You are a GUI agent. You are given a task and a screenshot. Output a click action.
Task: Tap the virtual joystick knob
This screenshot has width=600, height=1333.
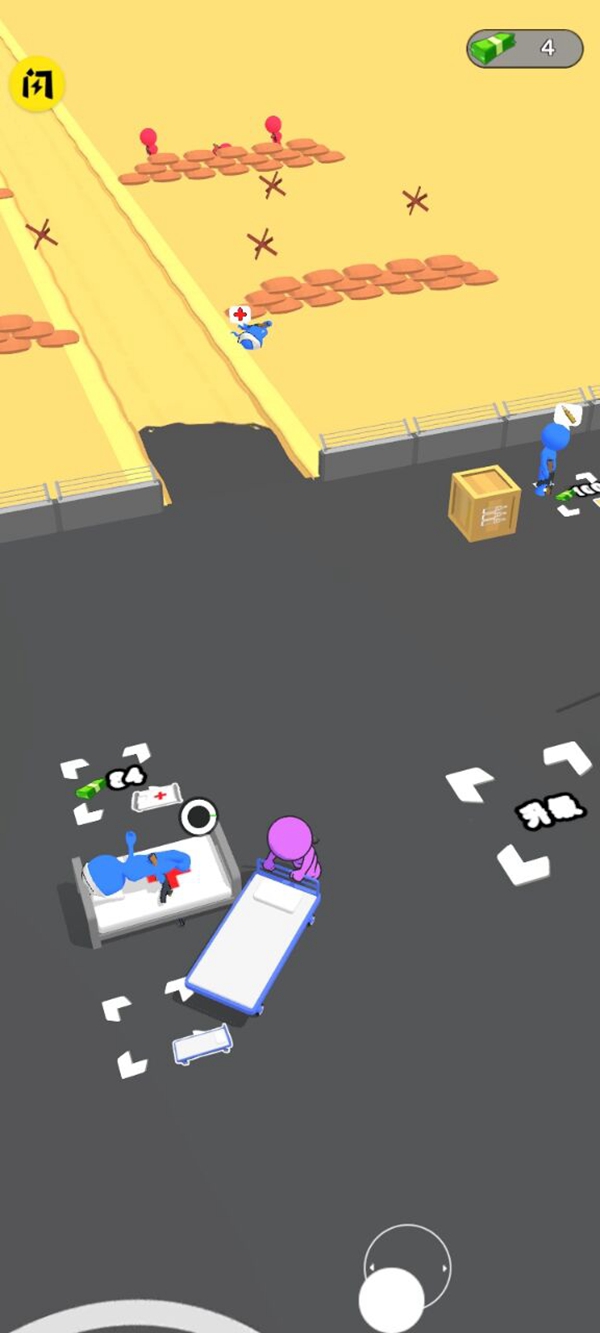(391, 1299)
